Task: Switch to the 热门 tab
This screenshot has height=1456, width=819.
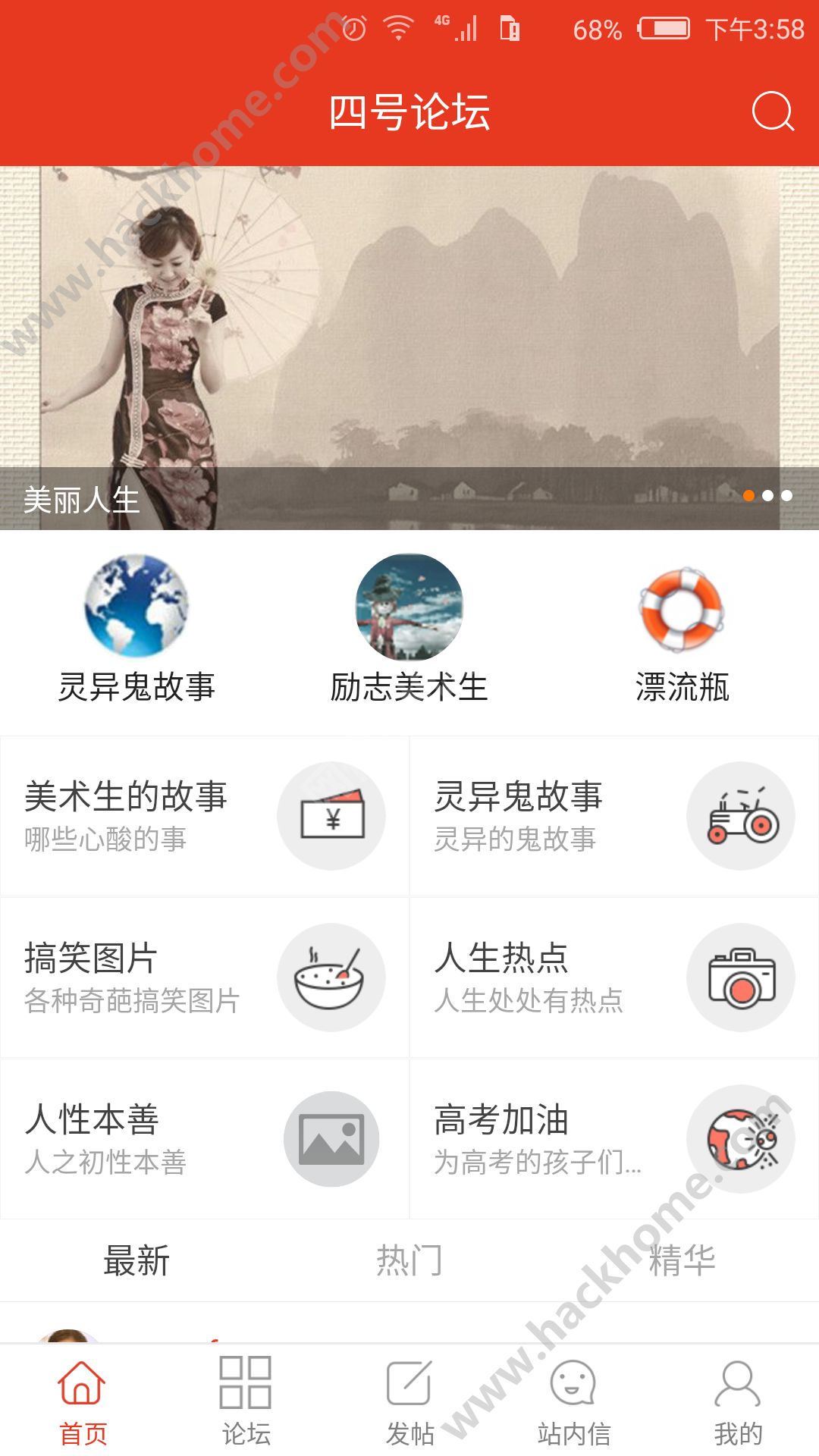Action: (409, 1260)
